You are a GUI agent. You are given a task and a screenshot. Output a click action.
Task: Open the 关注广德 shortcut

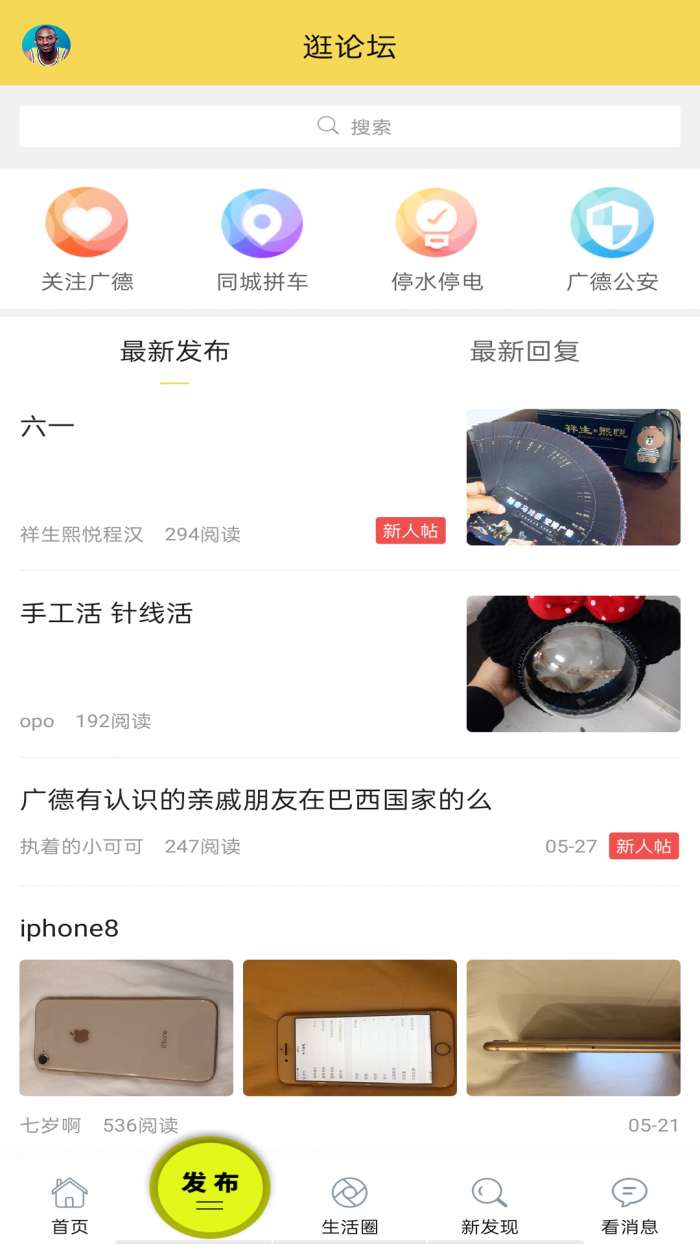87,240
